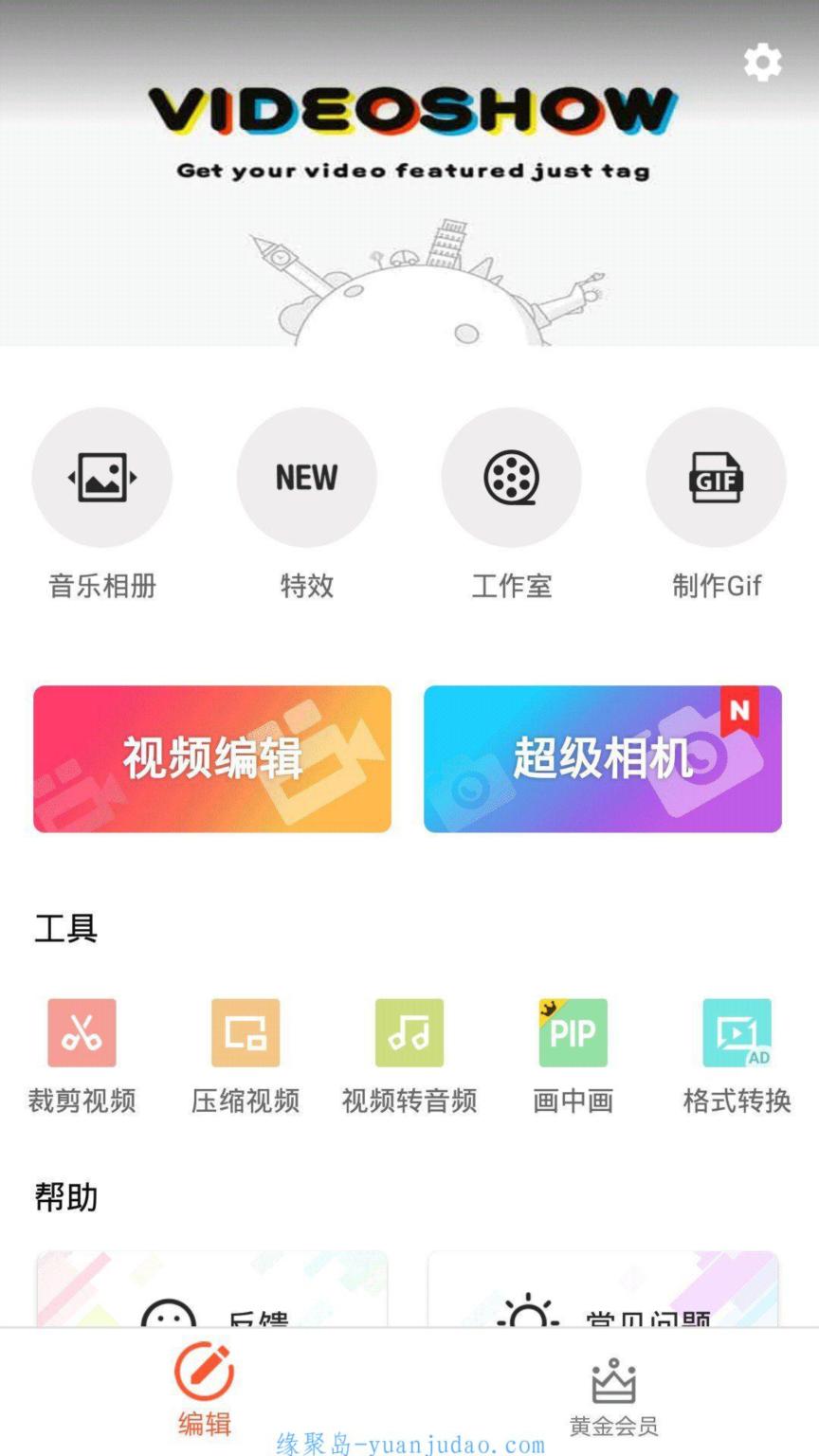Open 音乐相册 music album maker
Image resolution: width=819 pixels, height=1456 pixels.
click(x=102, y=478)
